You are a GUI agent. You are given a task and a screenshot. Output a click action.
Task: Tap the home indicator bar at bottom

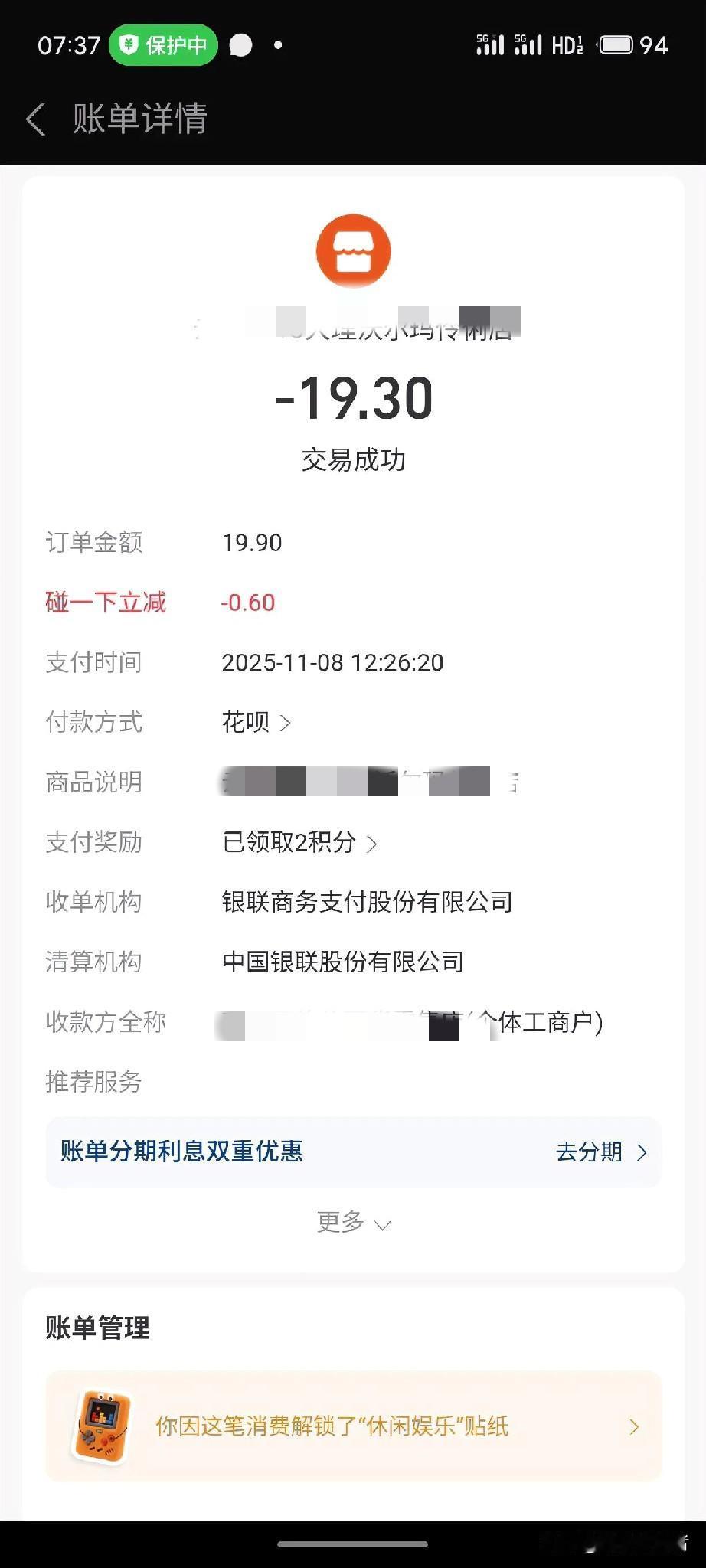click(353, 1542)
